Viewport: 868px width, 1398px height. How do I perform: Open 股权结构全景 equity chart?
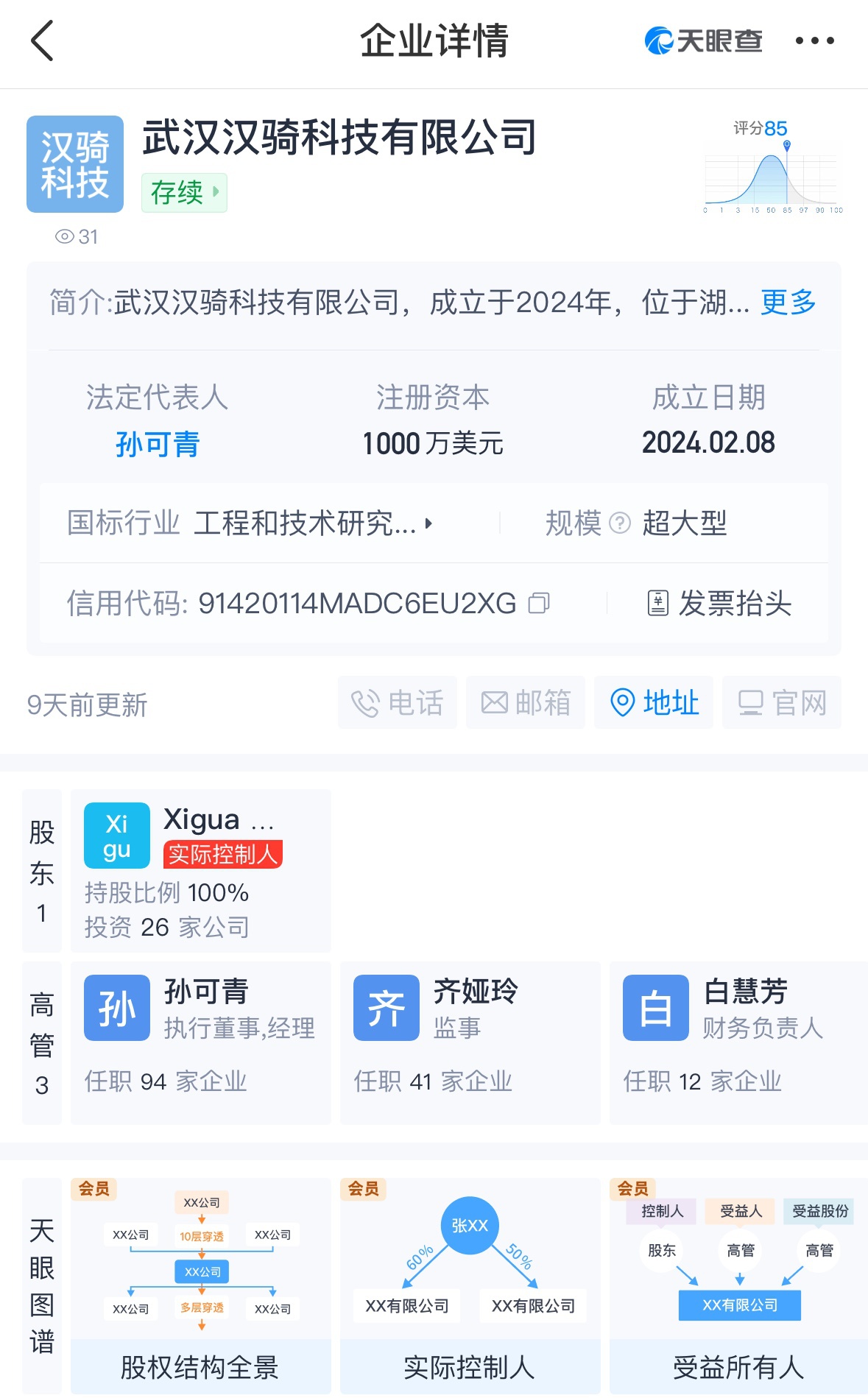[201, 1286]
